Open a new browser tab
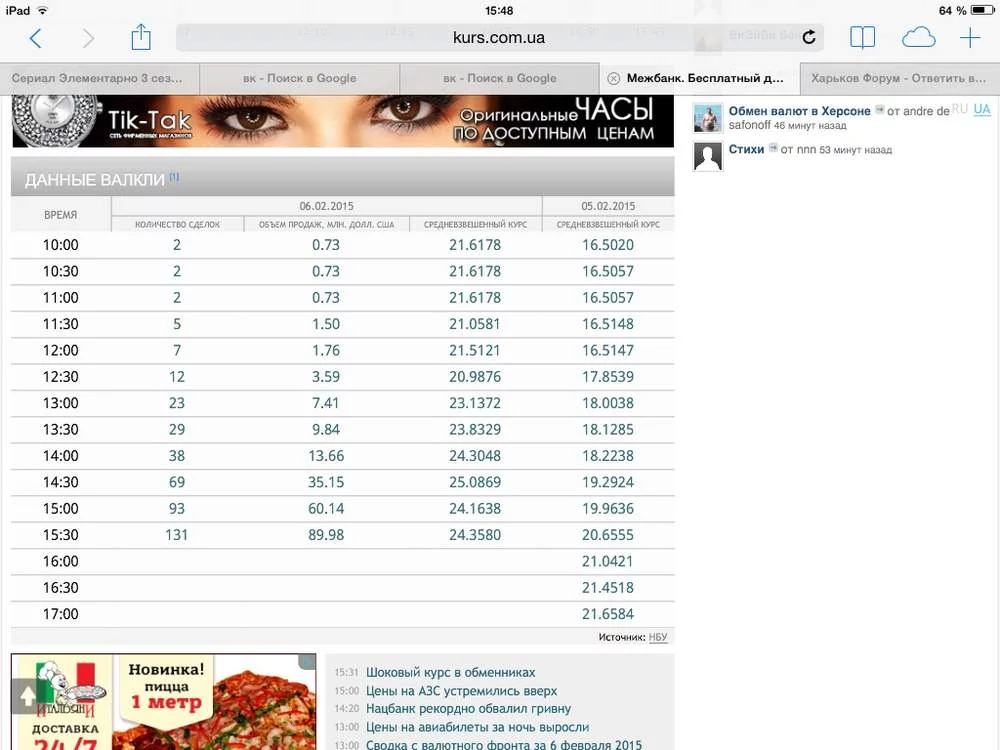 point(970,38)
